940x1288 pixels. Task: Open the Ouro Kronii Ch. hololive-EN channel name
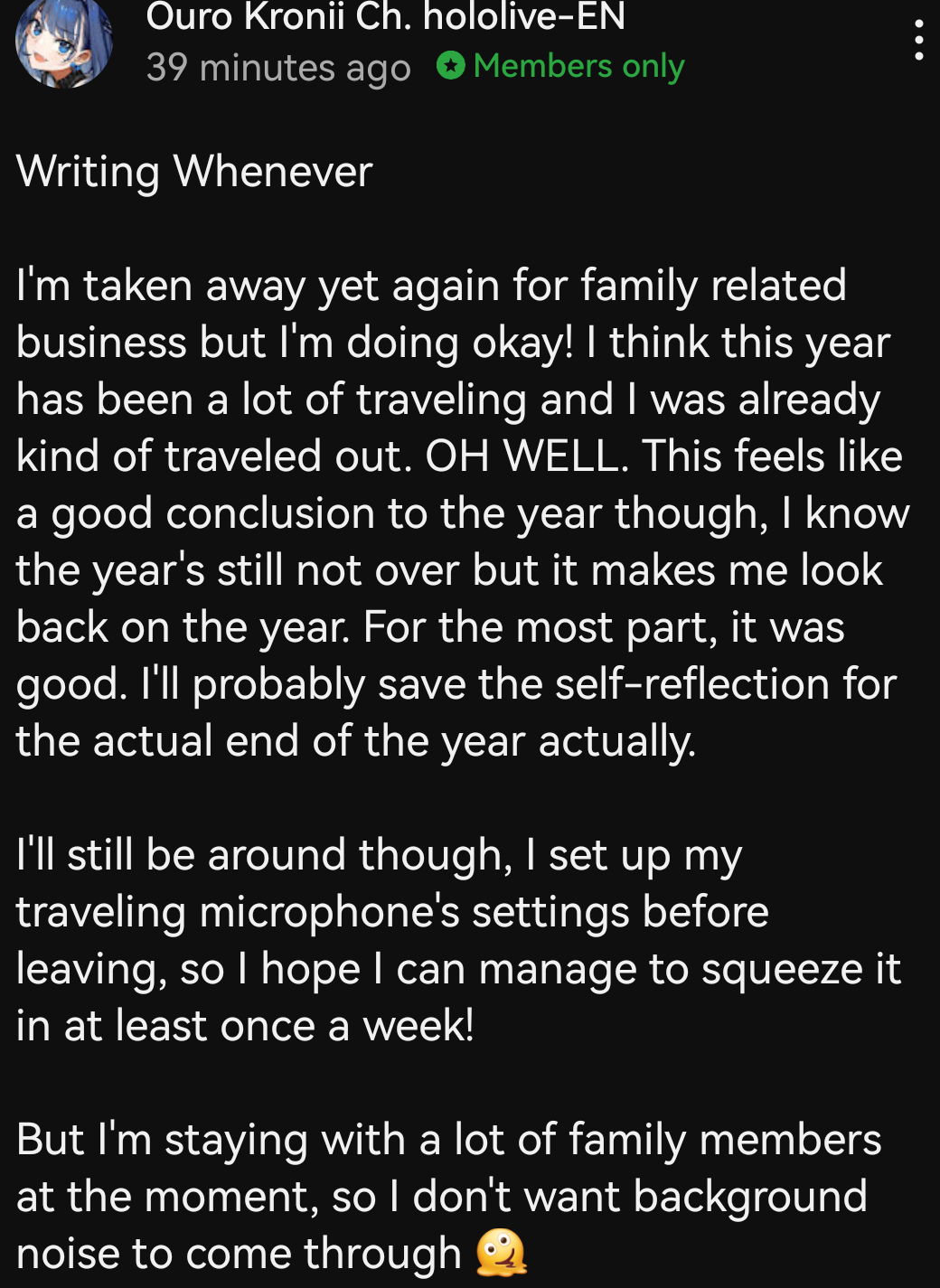coord(385,16)
